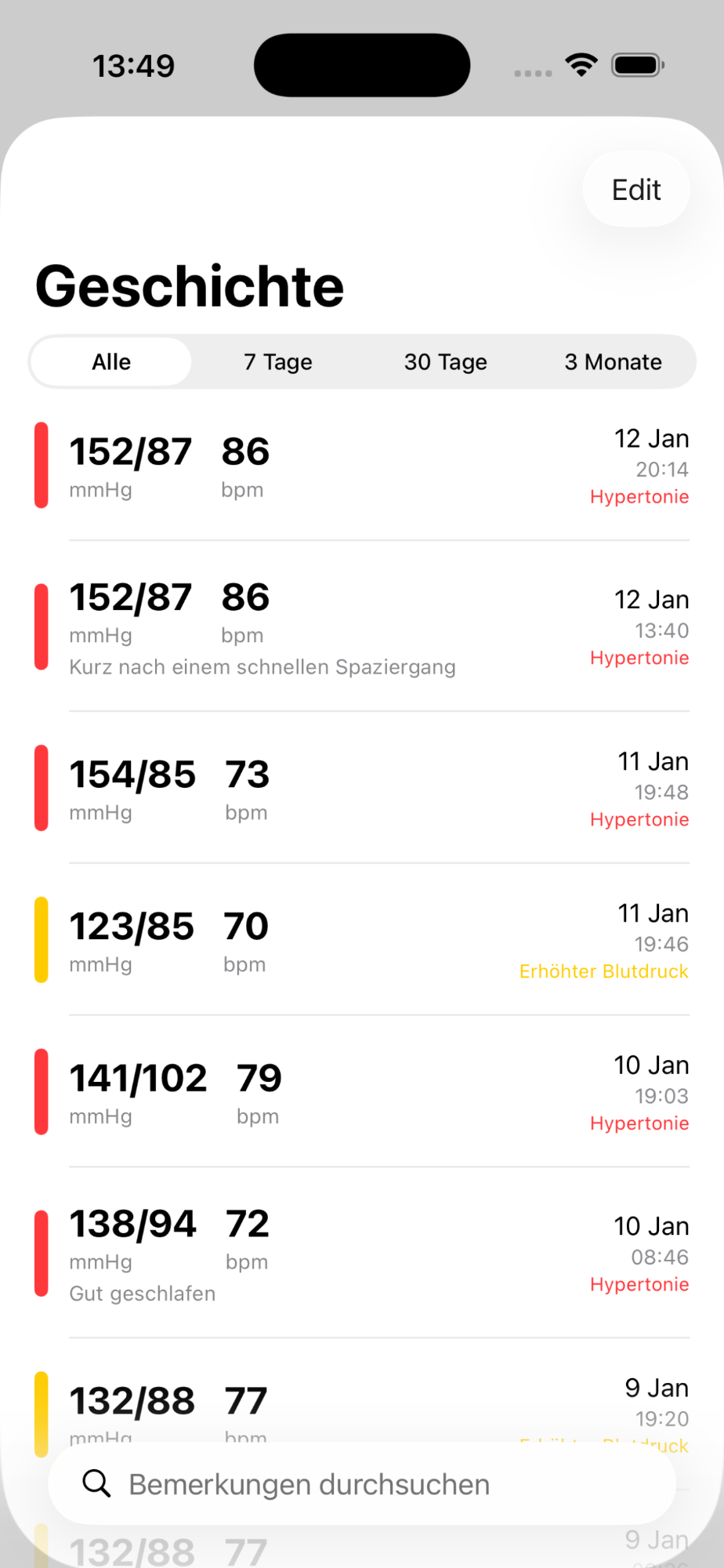This screenshot has height=1568, width=724.
Task: Select the Alle filter segment
Action: coord(110,361)
